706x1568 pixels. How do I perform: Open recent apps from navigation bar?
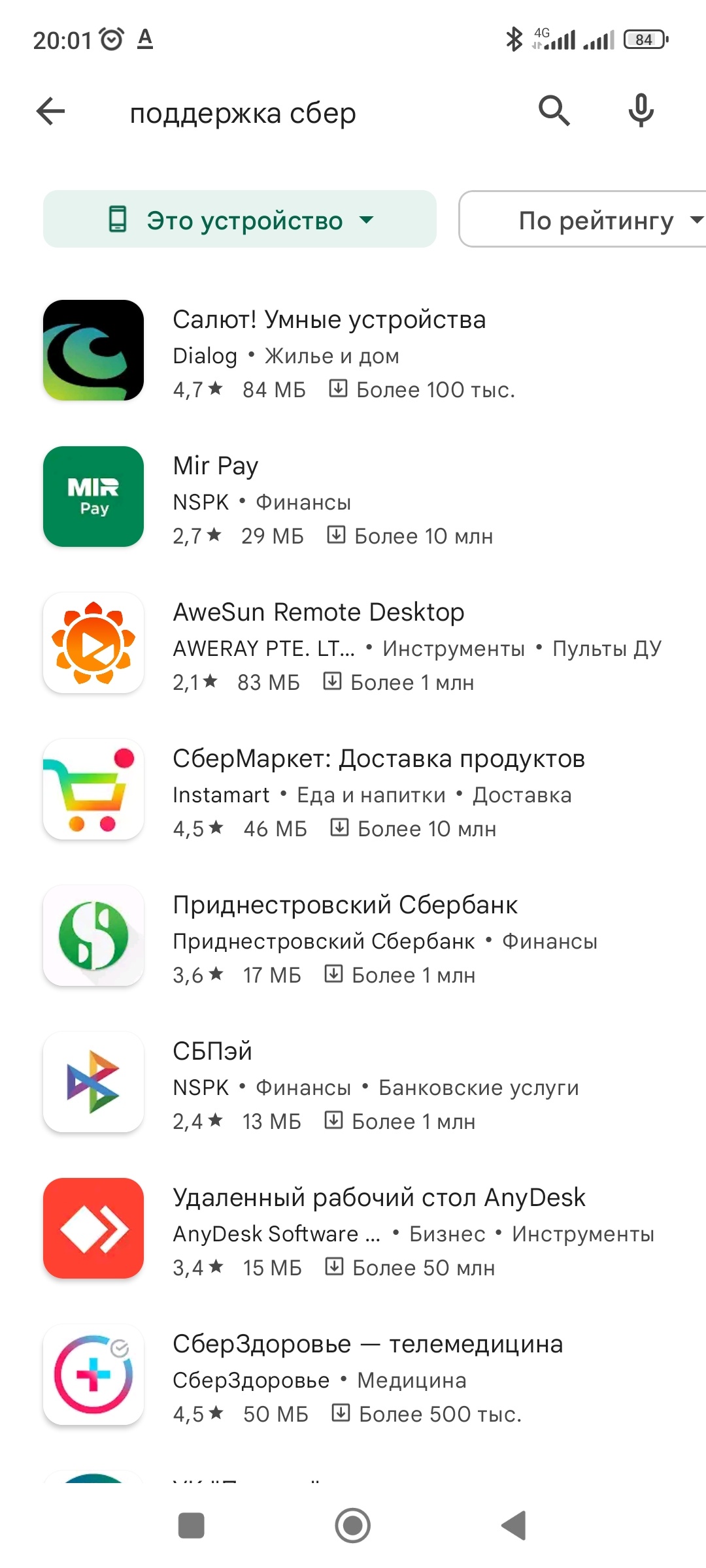point(192,1526)
